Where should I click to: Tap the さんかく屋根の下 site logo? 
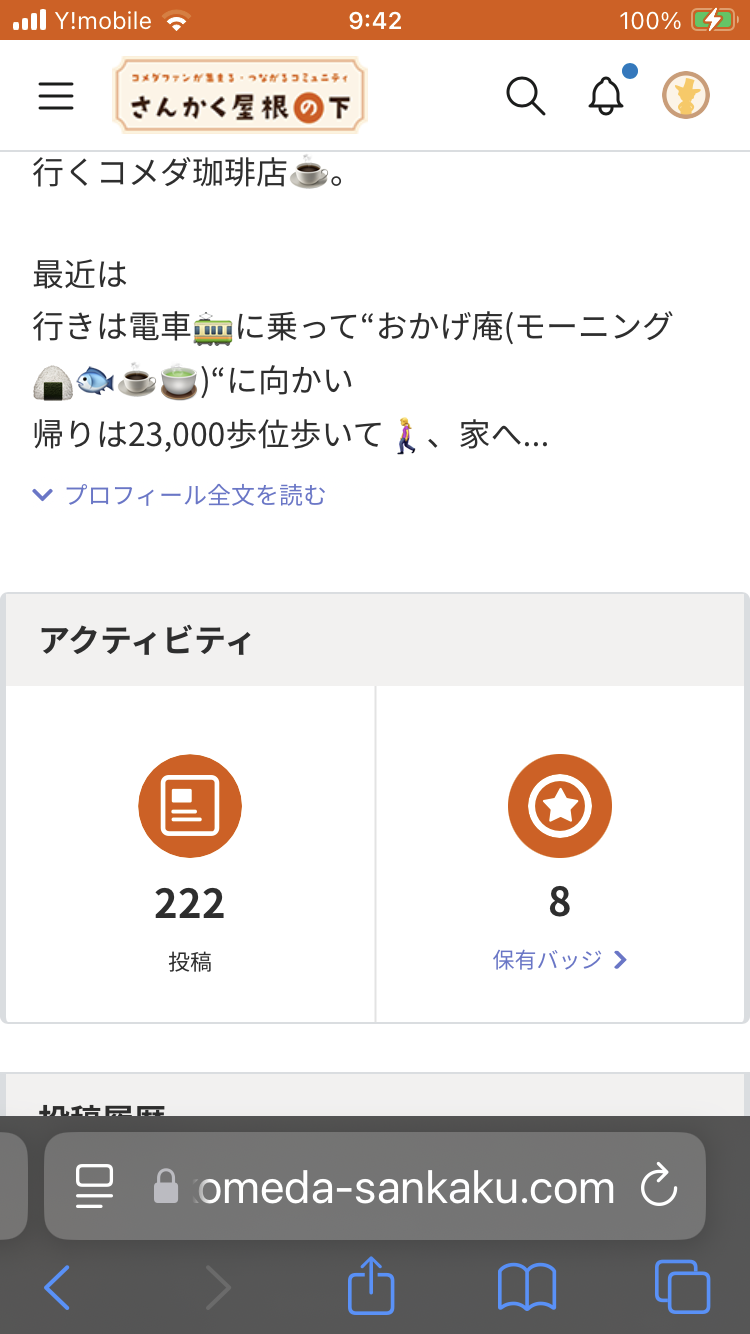[240, 95]
